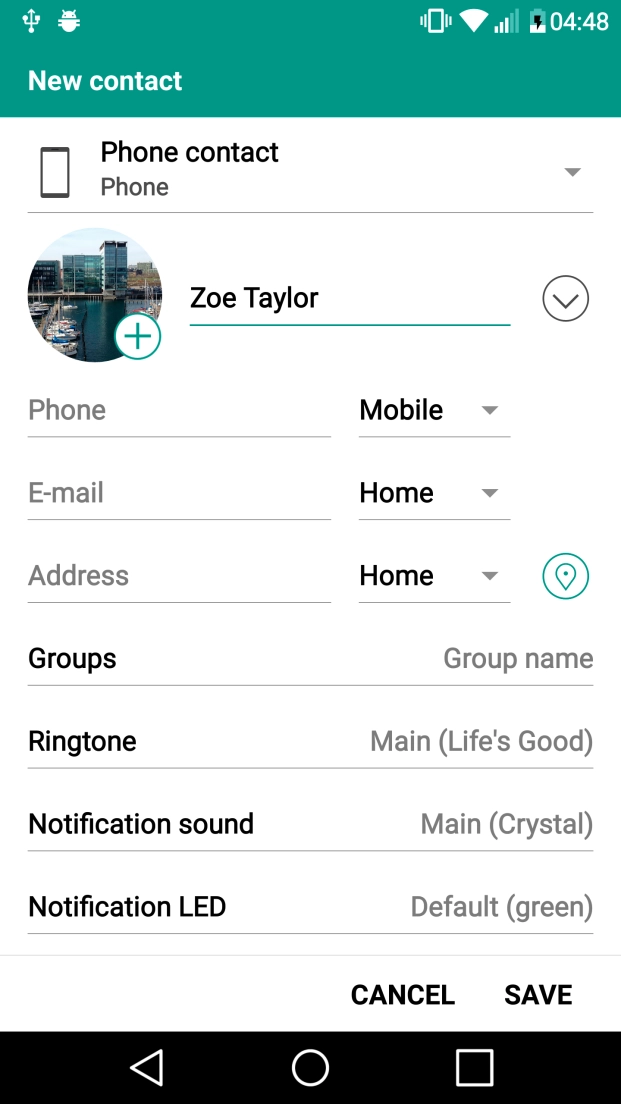
Task: Change the E-mail type from Home
Action: (x=433, y=494)
